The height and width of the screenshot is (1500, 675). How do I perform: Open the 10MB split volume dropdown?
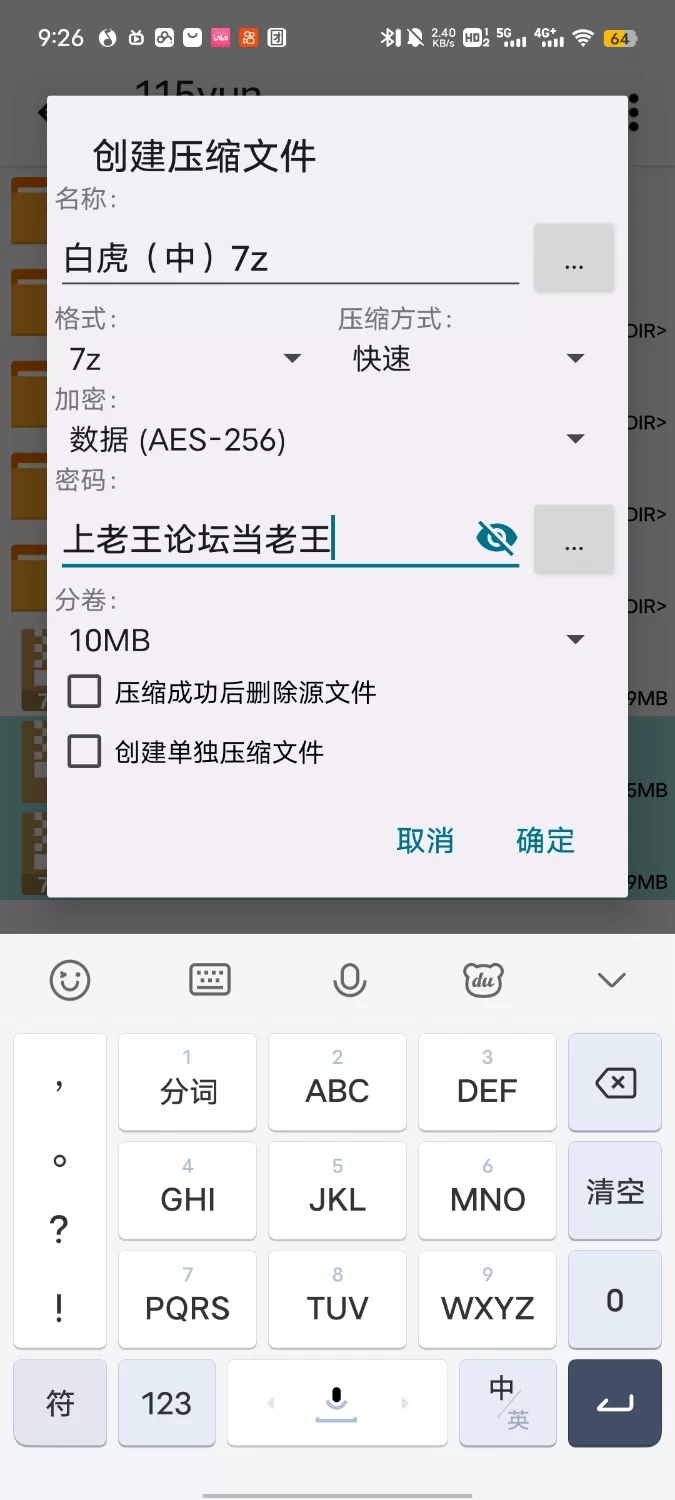click(326, 640)
